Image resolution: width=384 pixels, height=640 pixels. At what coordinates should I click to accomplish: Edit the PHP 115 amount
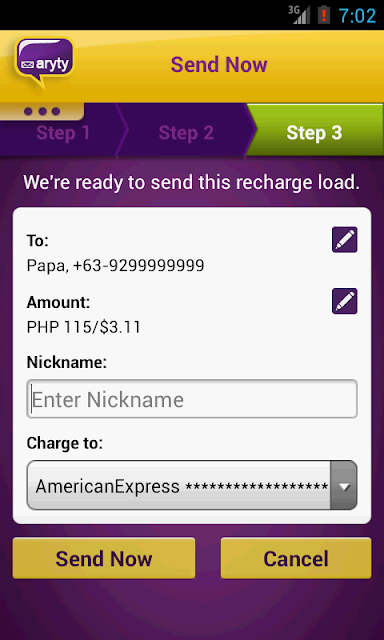[344, 301]
